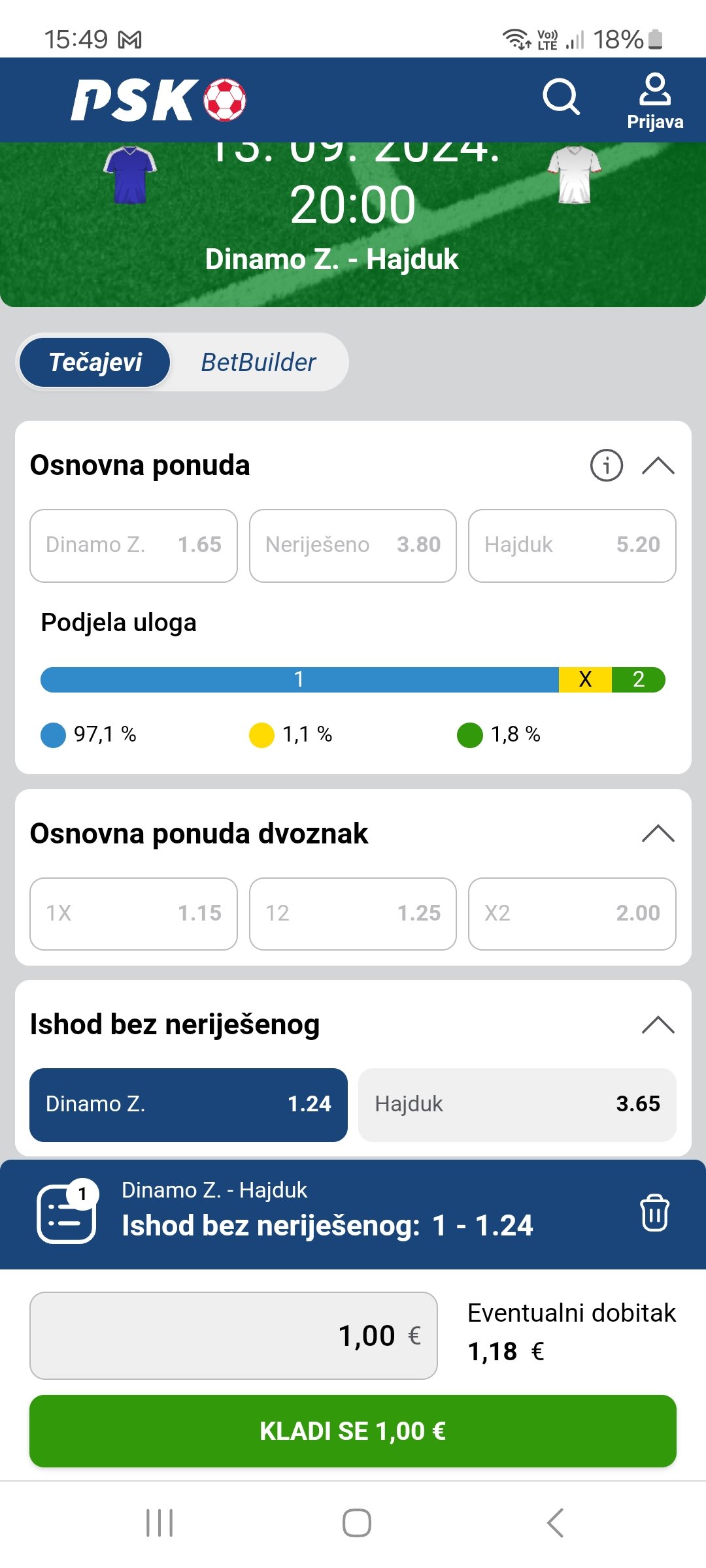
Task: Select the Tečajevi tab
Action: coord(95,363)
